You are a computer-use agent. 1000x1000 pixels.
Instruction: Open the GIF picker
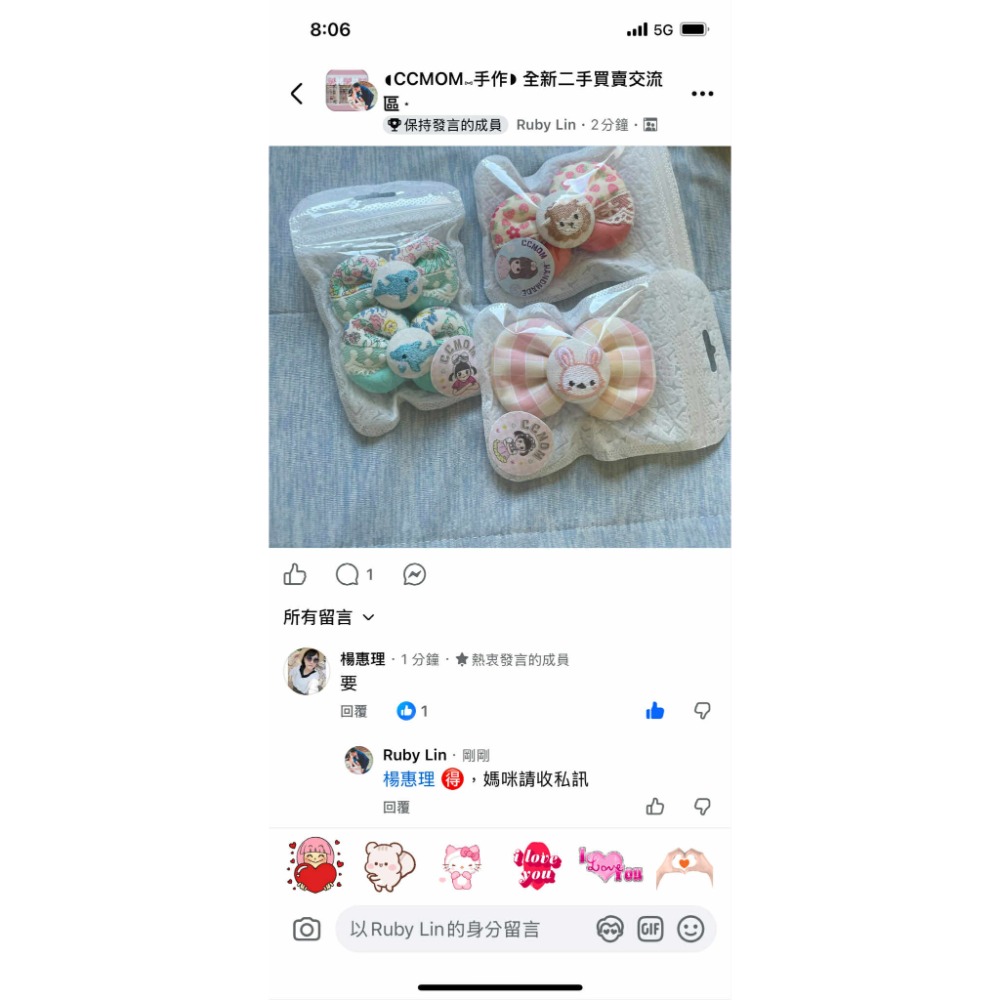click(x=650, y=929)
